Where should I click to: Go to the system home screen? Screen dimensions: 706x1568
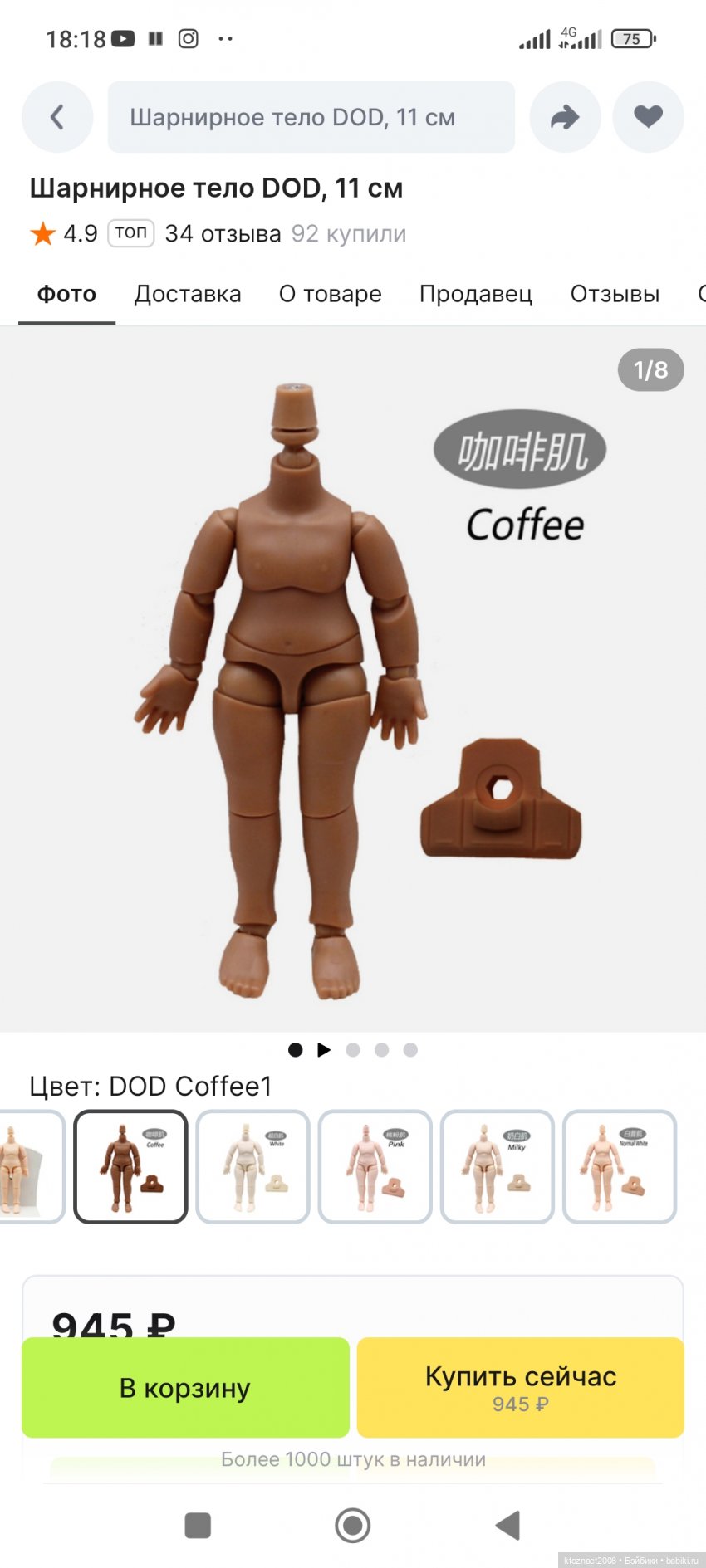coord(352,1525)
